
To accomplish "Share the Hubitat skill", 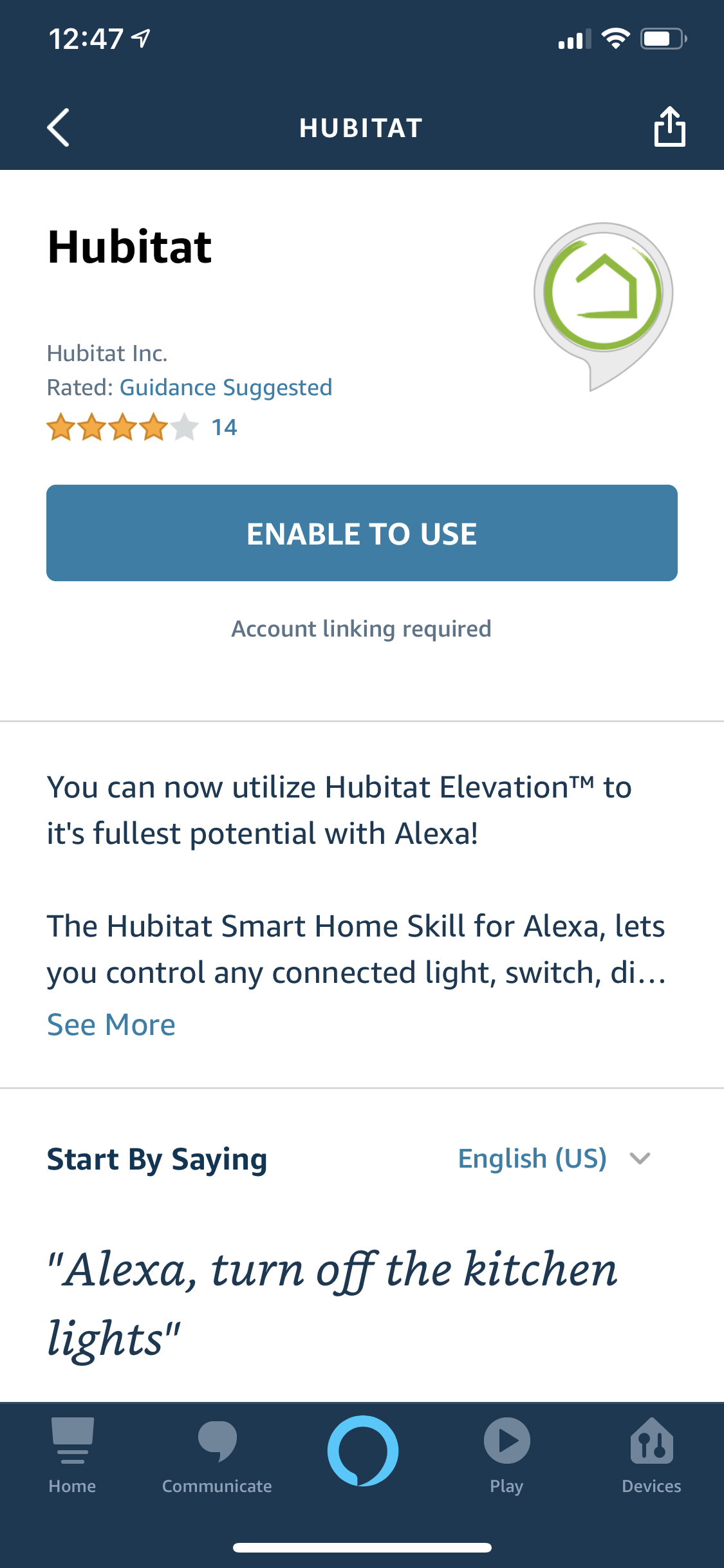I will tap(669, 127).
